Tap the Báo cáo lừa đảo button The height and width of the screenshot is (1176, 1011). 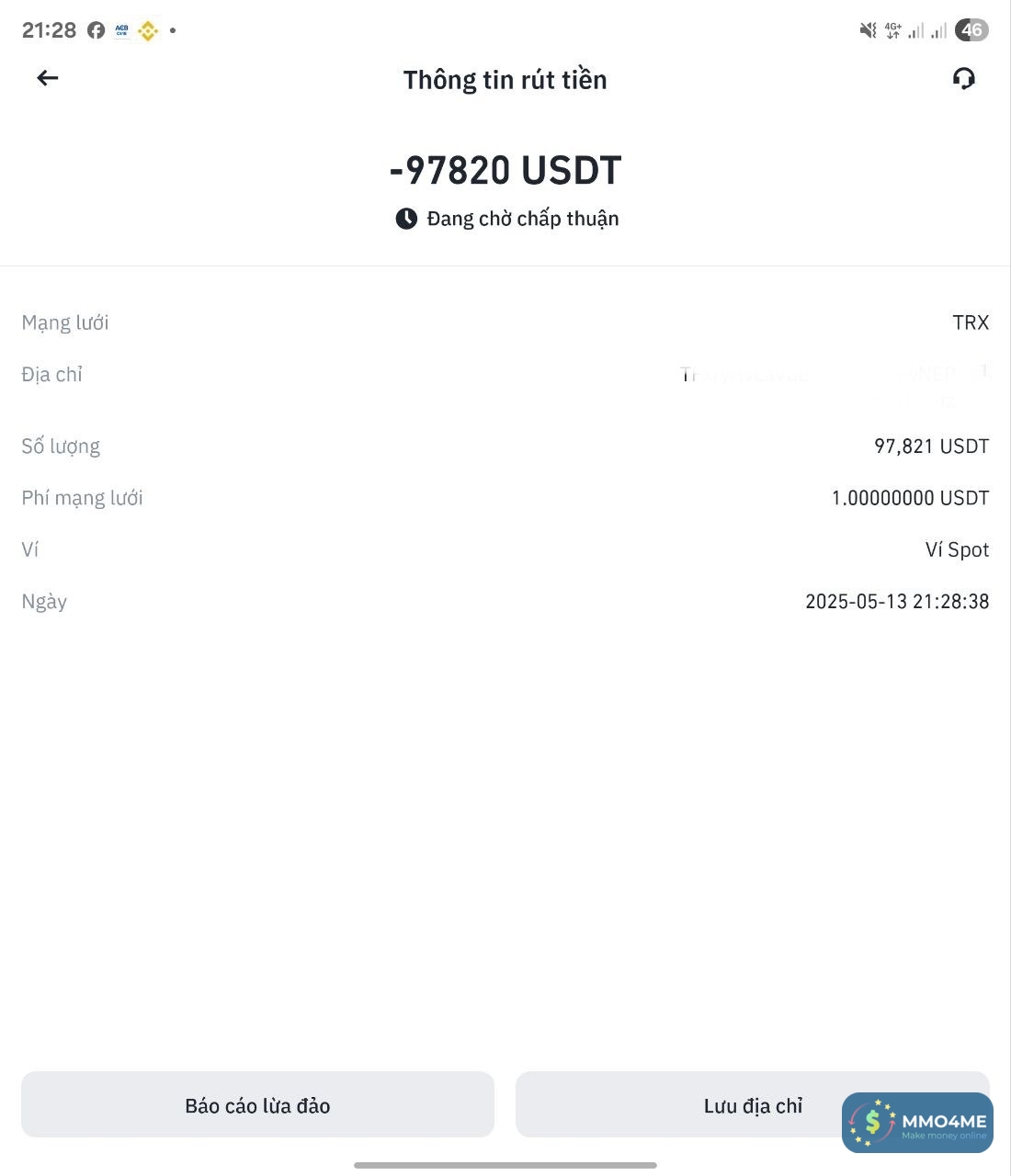[257, 1104]
